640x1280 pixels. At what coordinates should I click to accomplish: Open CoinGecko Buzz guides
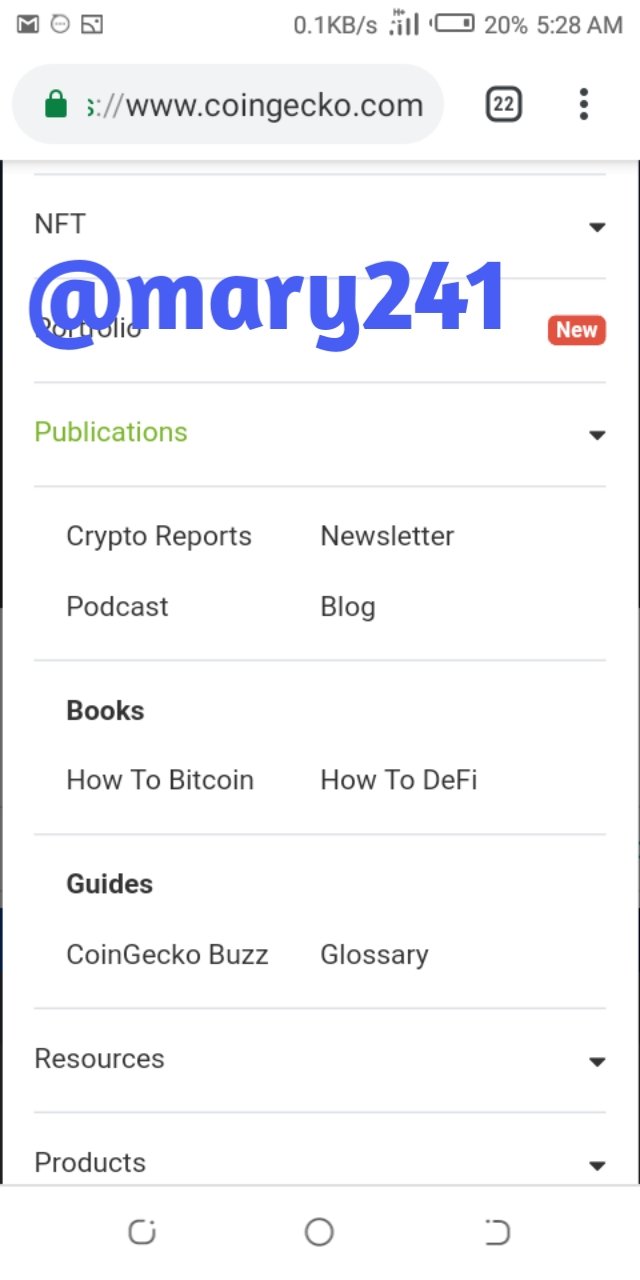pyautogui.click(x=167, y=955)
